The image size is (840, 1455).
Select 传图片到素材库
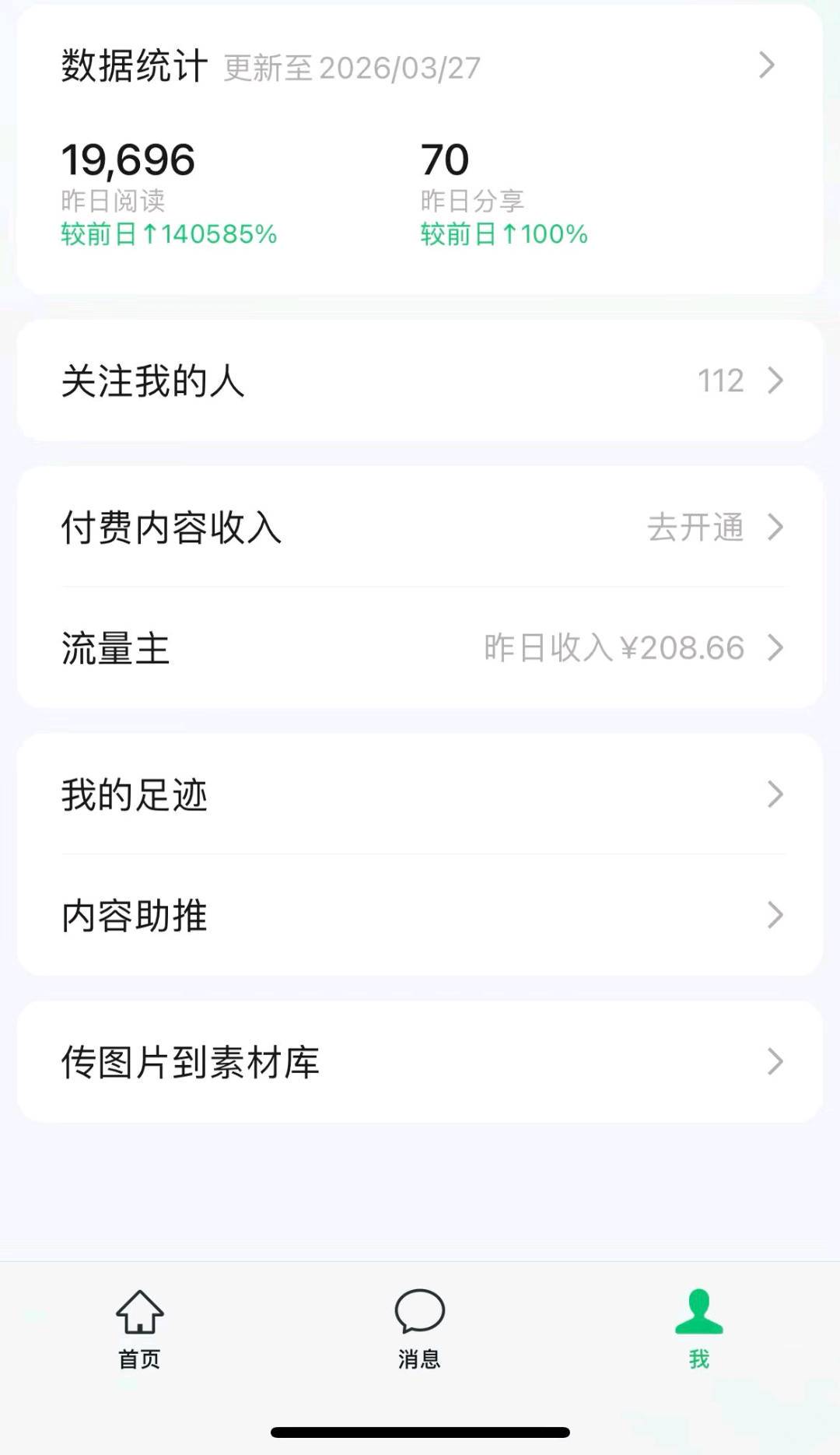click(420, 1062)
